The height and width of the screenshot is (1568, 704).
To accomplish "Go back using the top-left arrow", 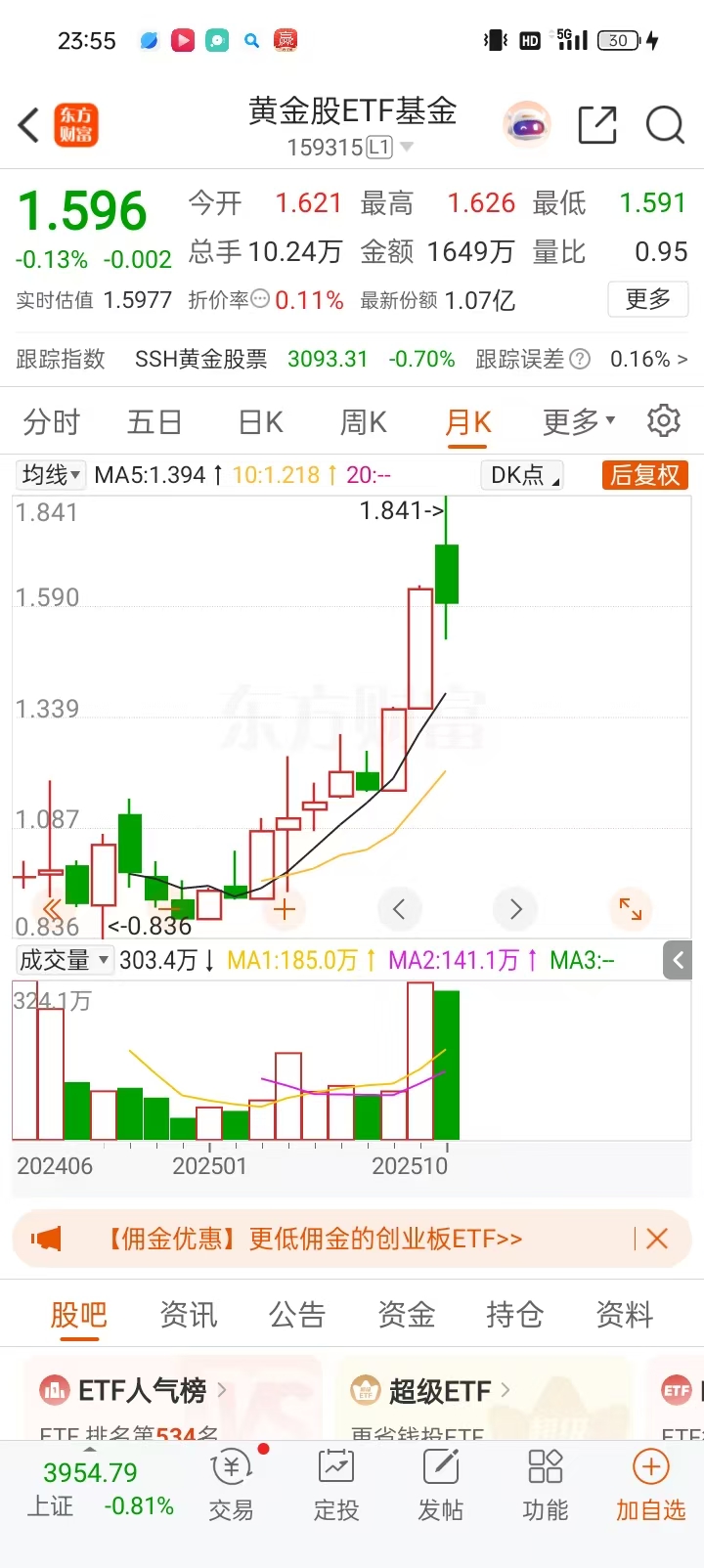I will [x=29, y=125].
